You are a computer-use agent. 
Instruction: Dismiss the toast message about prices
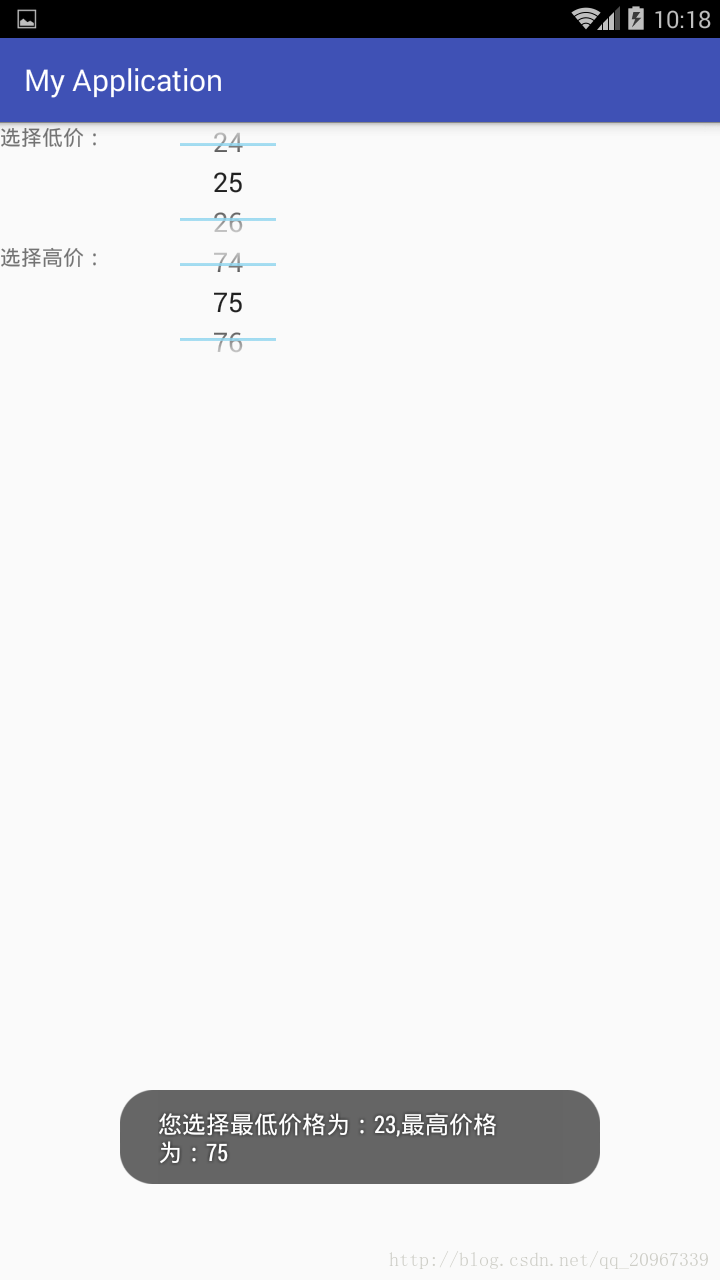pyautogui.click(x=359, y=1137)
